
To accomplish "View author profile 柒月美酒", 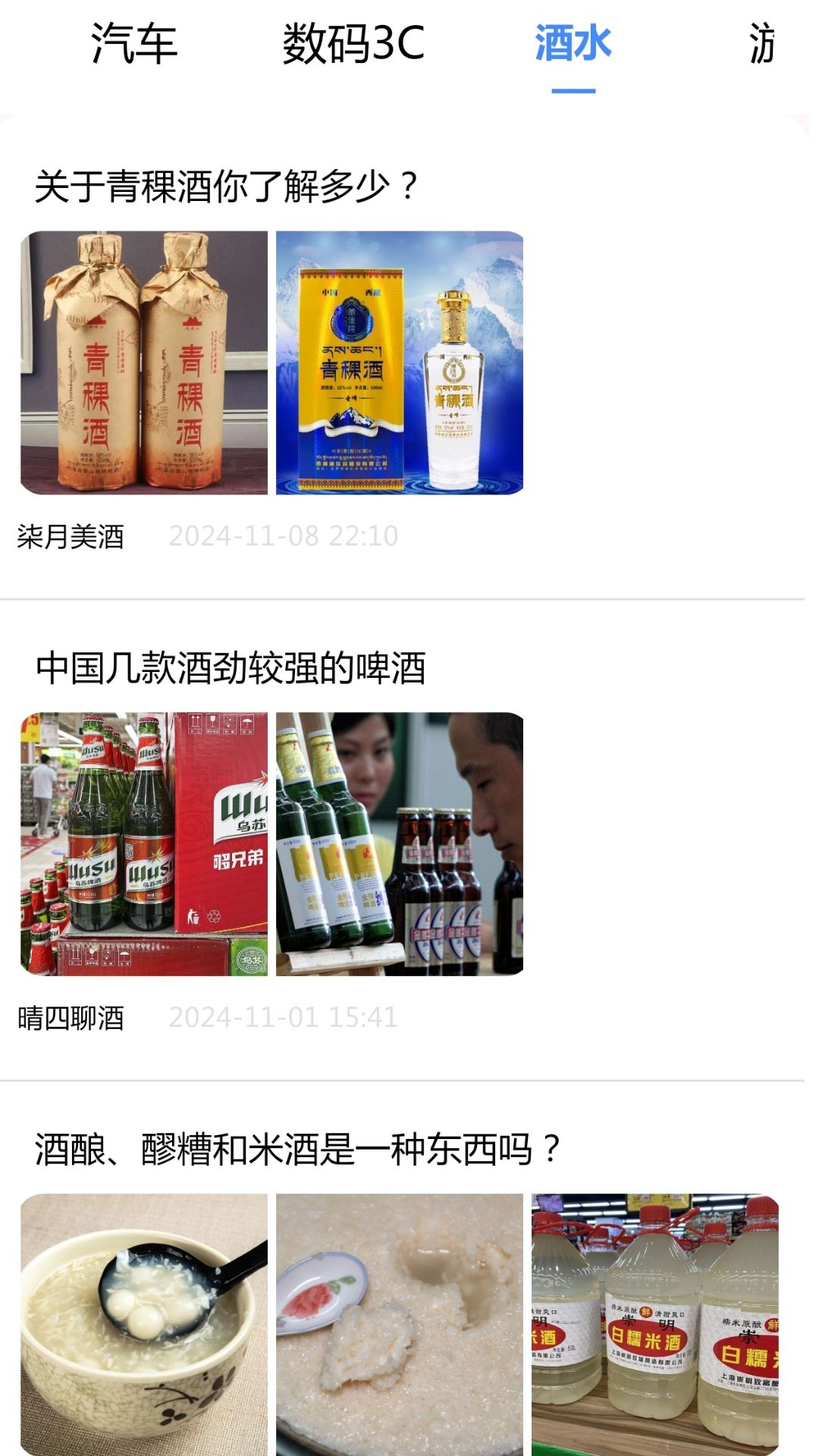I will point(73,535).
